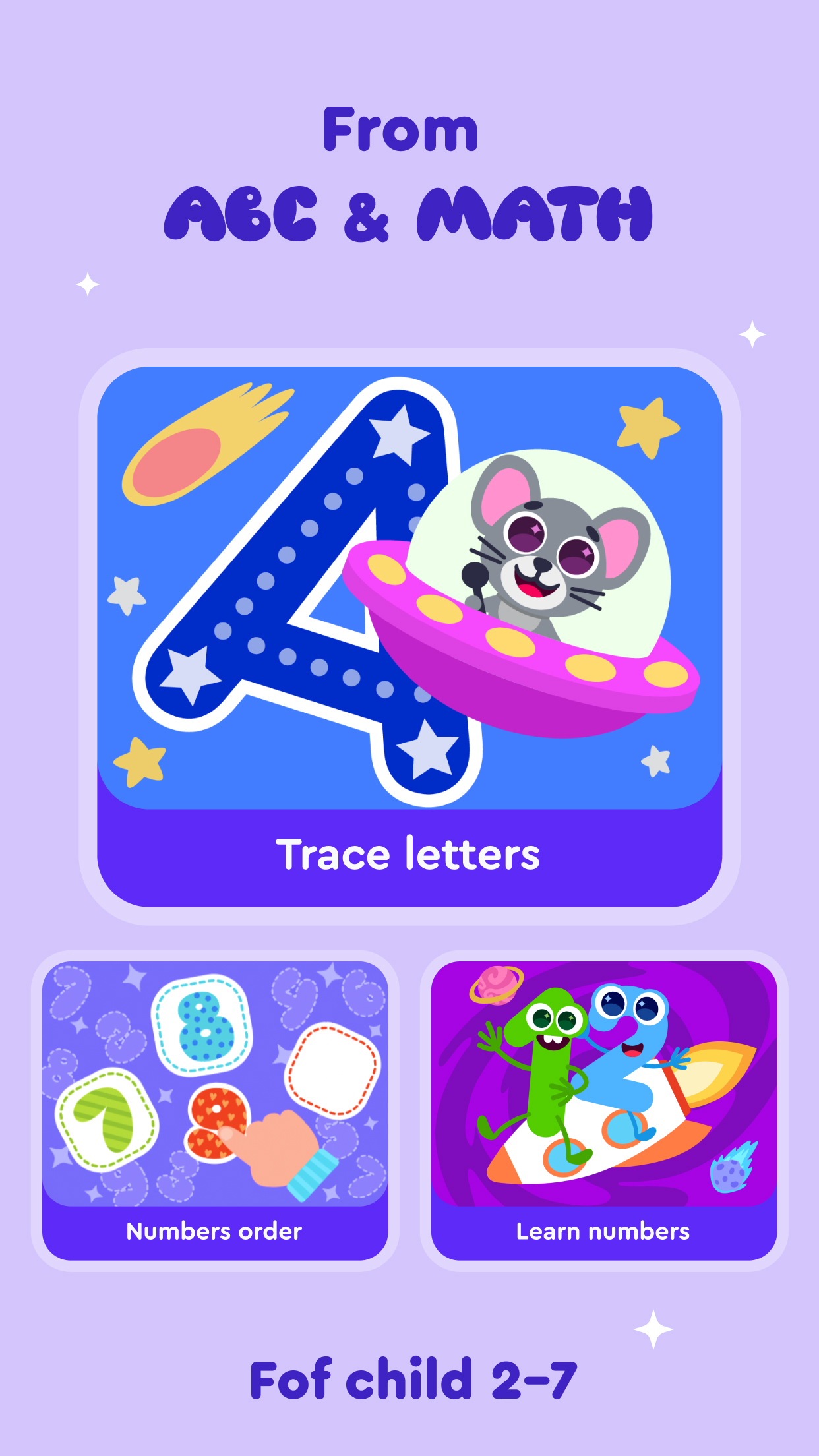This screenshot has width=819, height=1456.
Task: Select the red heart-patterned number sticker
Action: [218, 1121]
